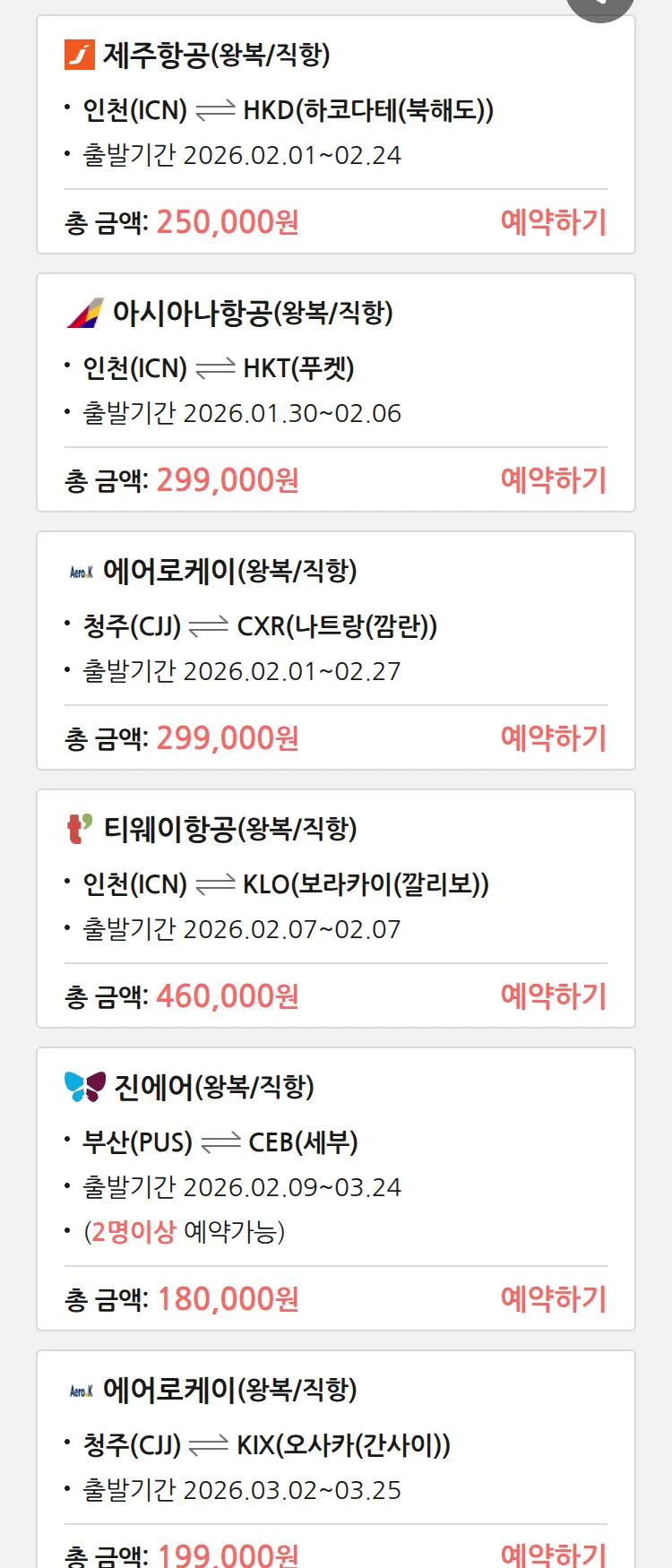Click 예약하기 on the Jin Air Cebu deal

coord(553,1298)
